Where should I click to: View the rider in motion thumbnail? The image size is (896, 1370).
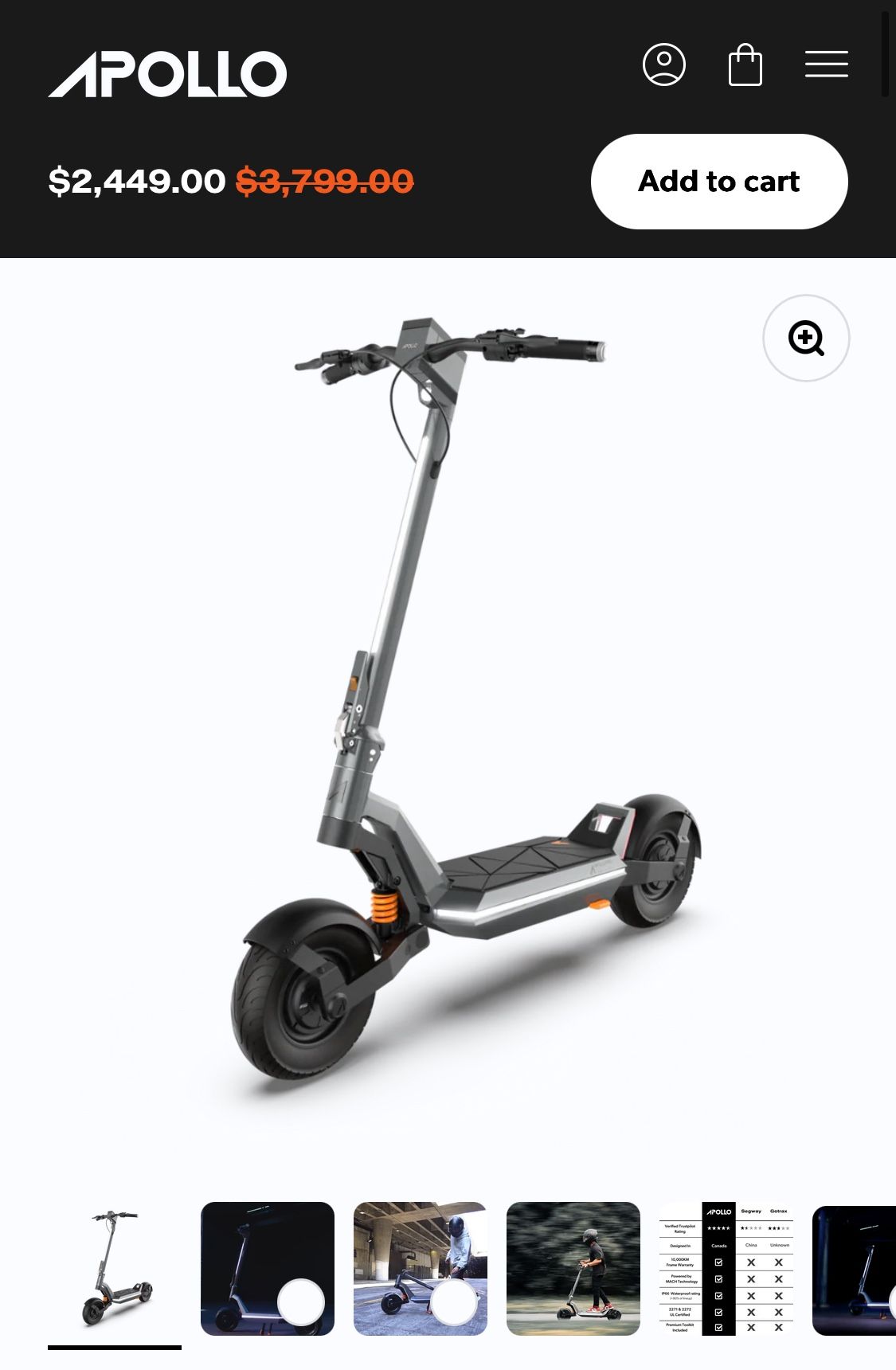573,1269
